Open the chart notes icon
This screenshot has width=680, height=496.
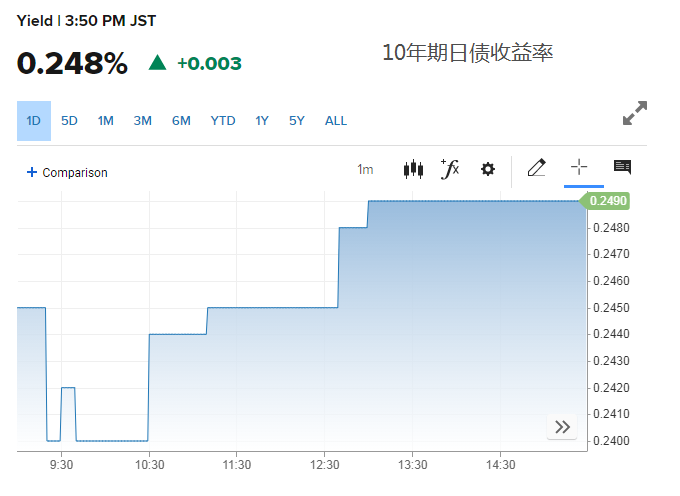[x=622, y=167]
